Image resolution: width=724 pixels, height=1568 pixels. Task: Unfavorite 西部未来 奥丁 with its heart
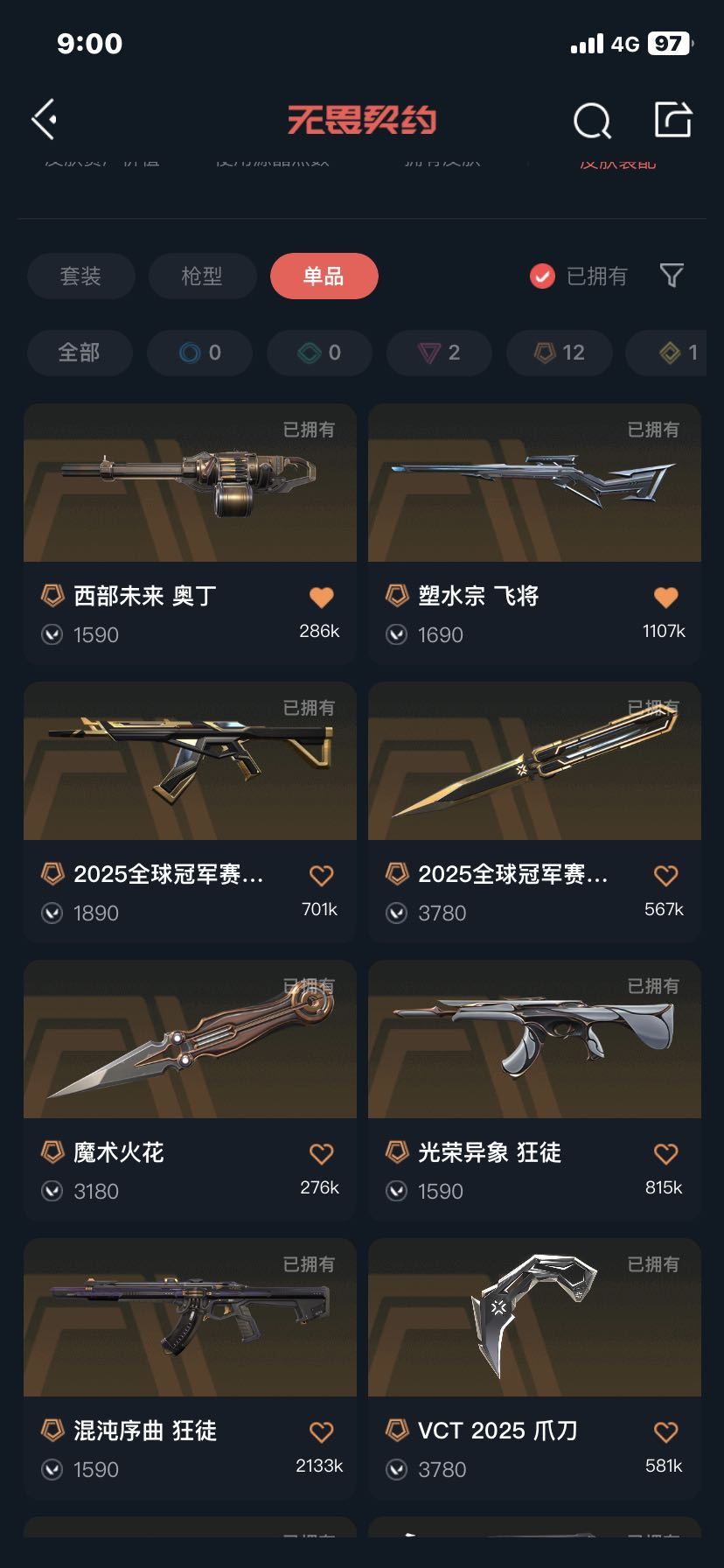point(322,597)
